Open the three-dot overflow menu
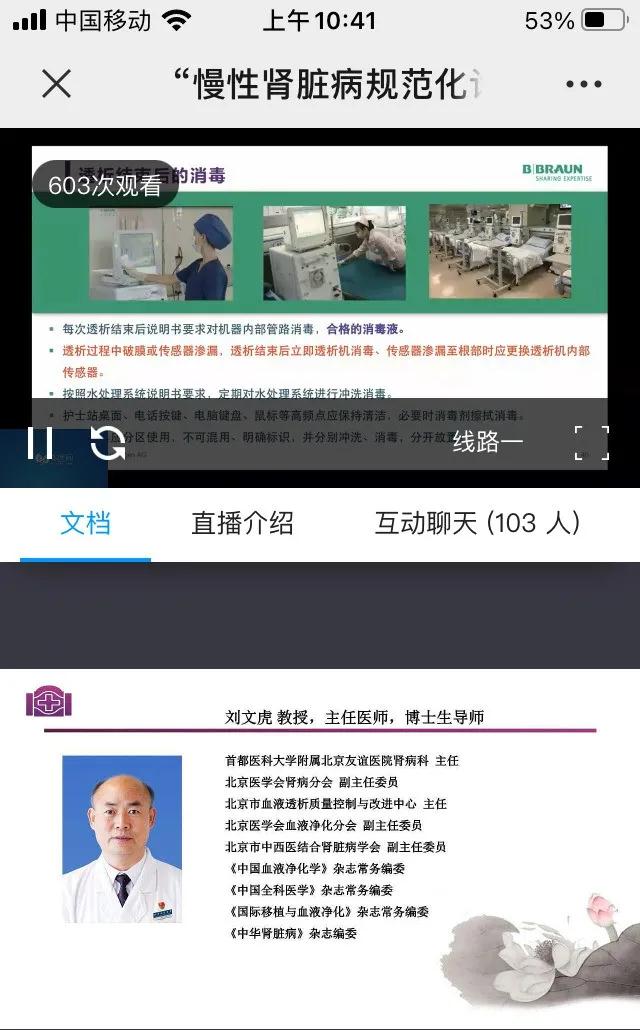The image size is (640, 1030). click(x=583, y=85)
